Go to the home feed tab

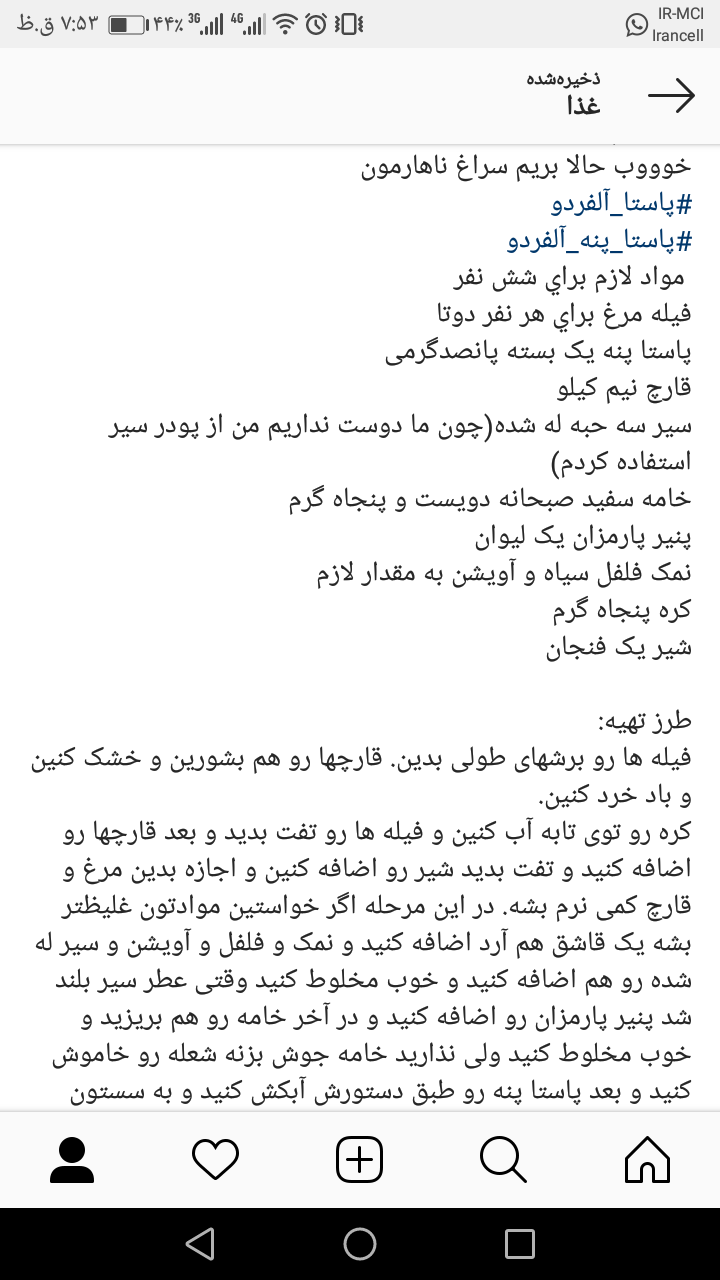click(x=647, y=1160)
